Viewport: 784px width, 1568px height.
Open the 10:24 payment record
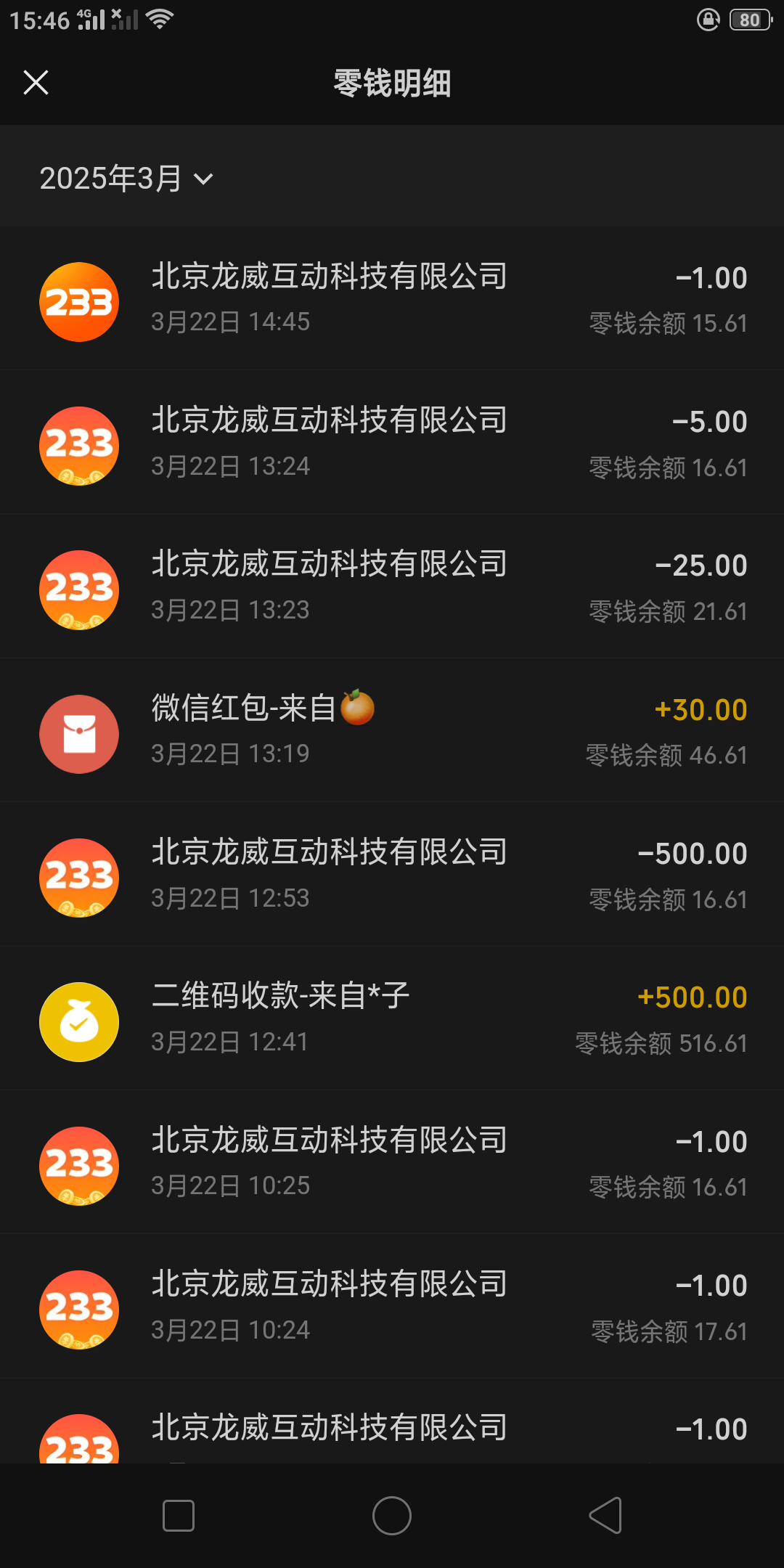pos(392,1306)
